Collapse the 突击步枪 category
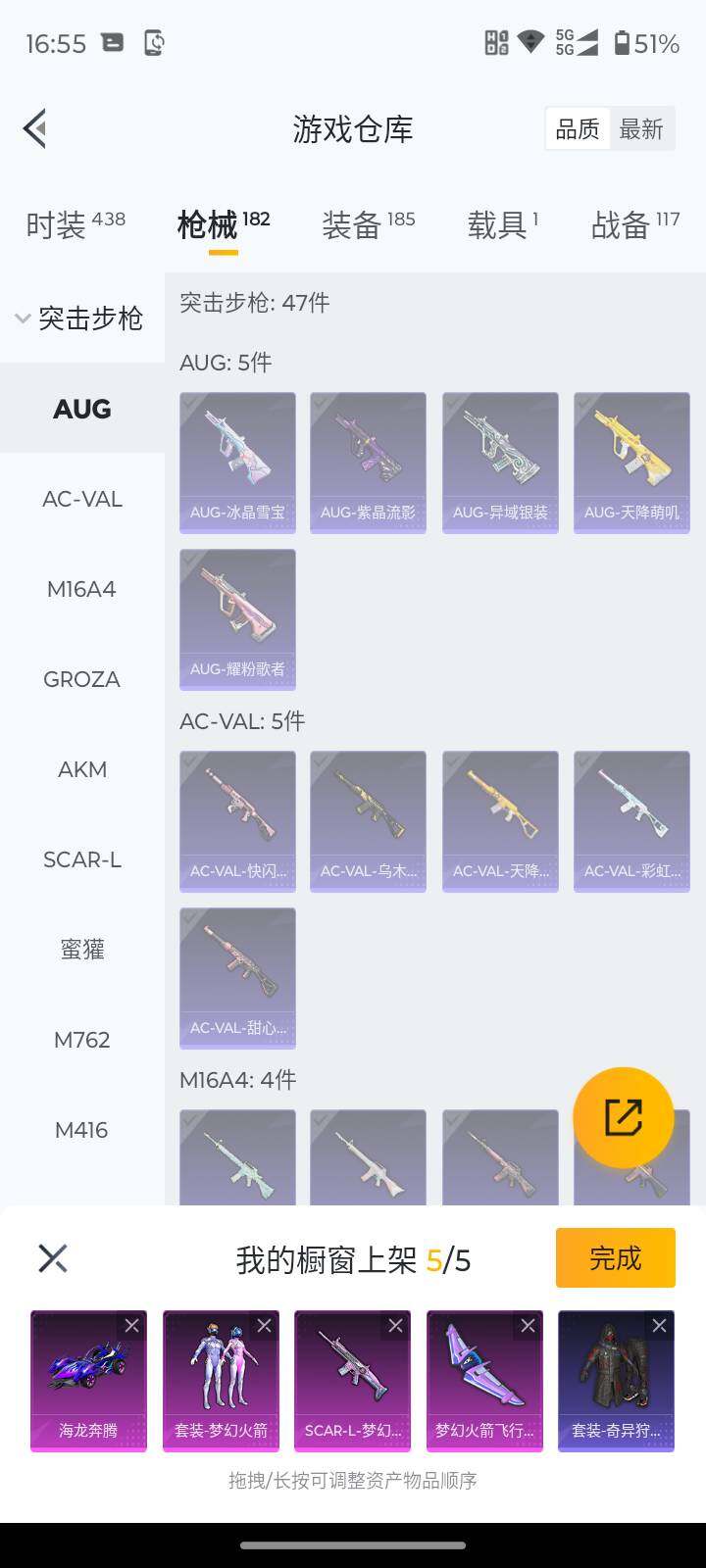Image resolution: width=706 pixels, height=1568 pixels. pos(80,318)
